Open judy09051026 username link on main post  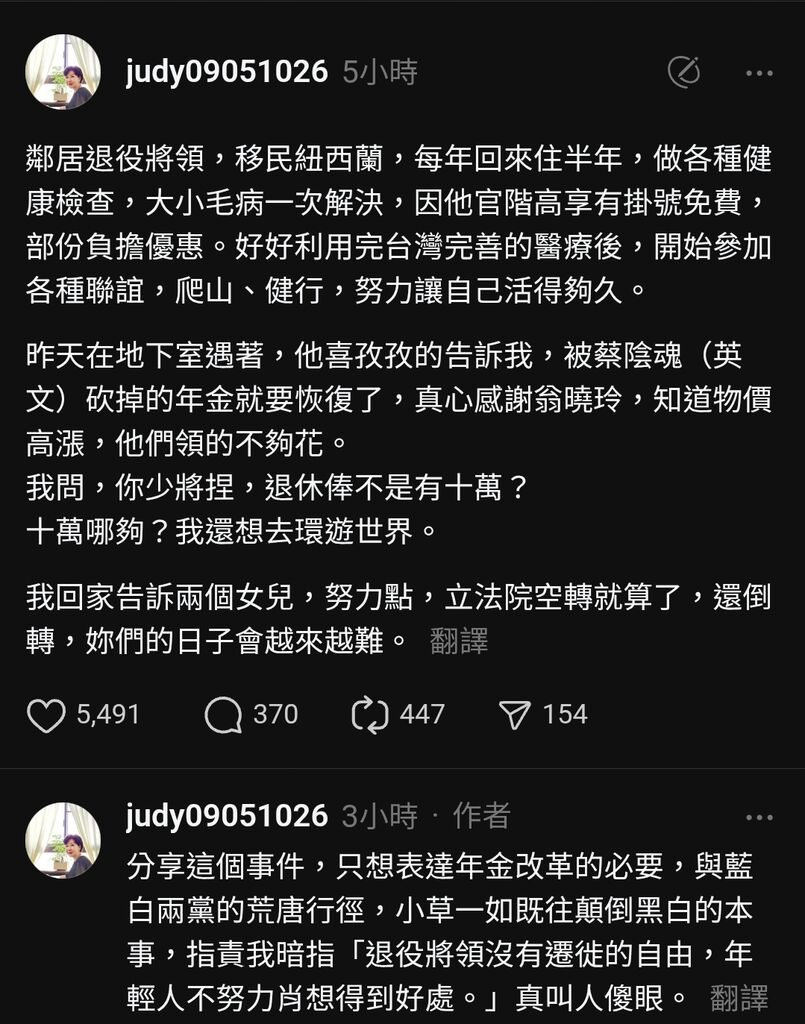(227, 72)
